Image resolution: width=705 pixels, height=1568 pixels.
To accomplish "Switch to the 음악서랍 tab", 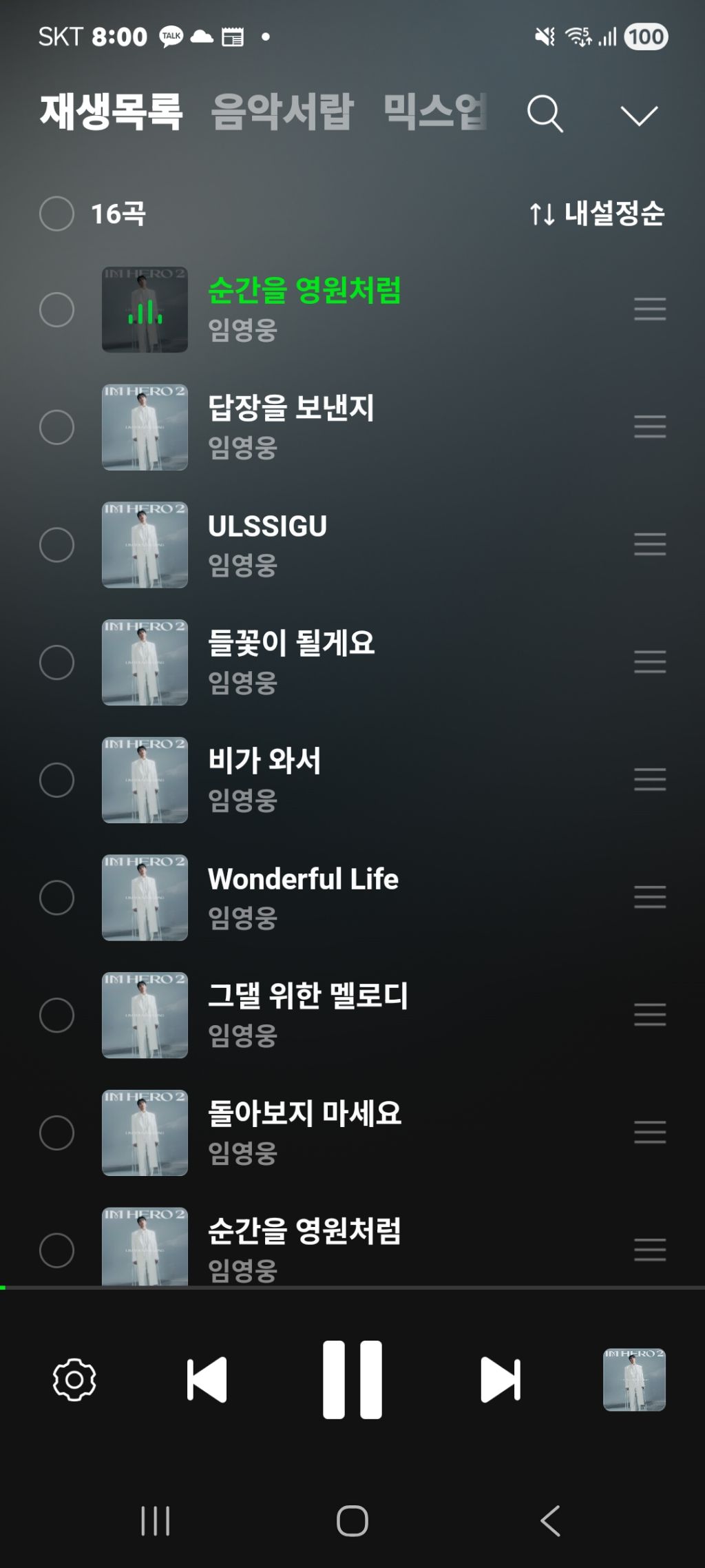I will (282, 112).
